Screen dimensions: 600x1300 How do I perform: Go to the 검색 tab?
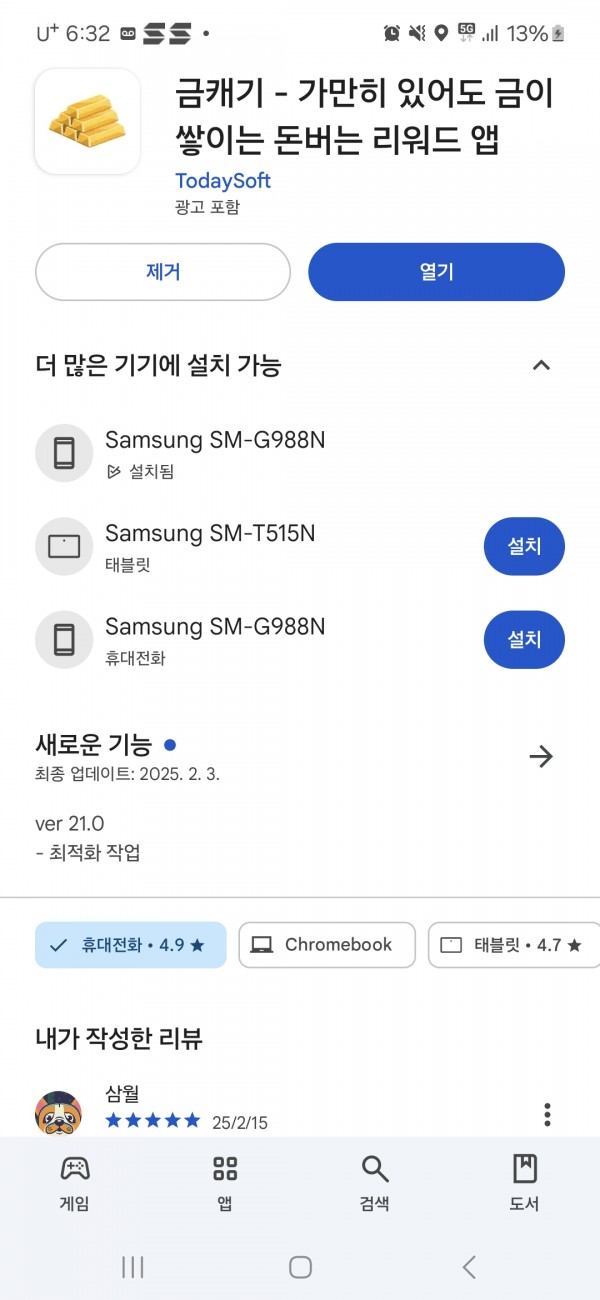[375, 1183]
